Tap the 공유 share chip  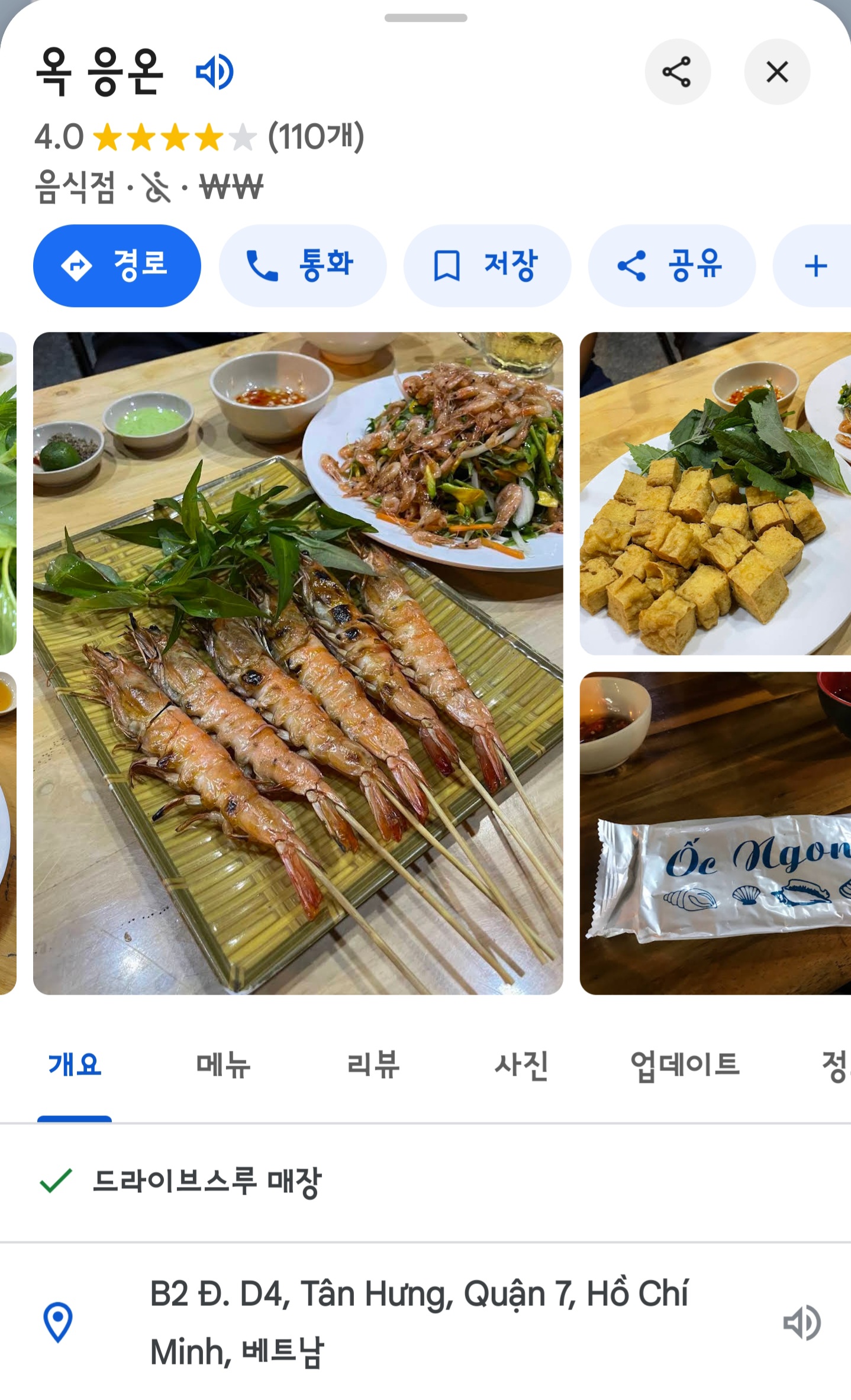[x=672, y=266]
